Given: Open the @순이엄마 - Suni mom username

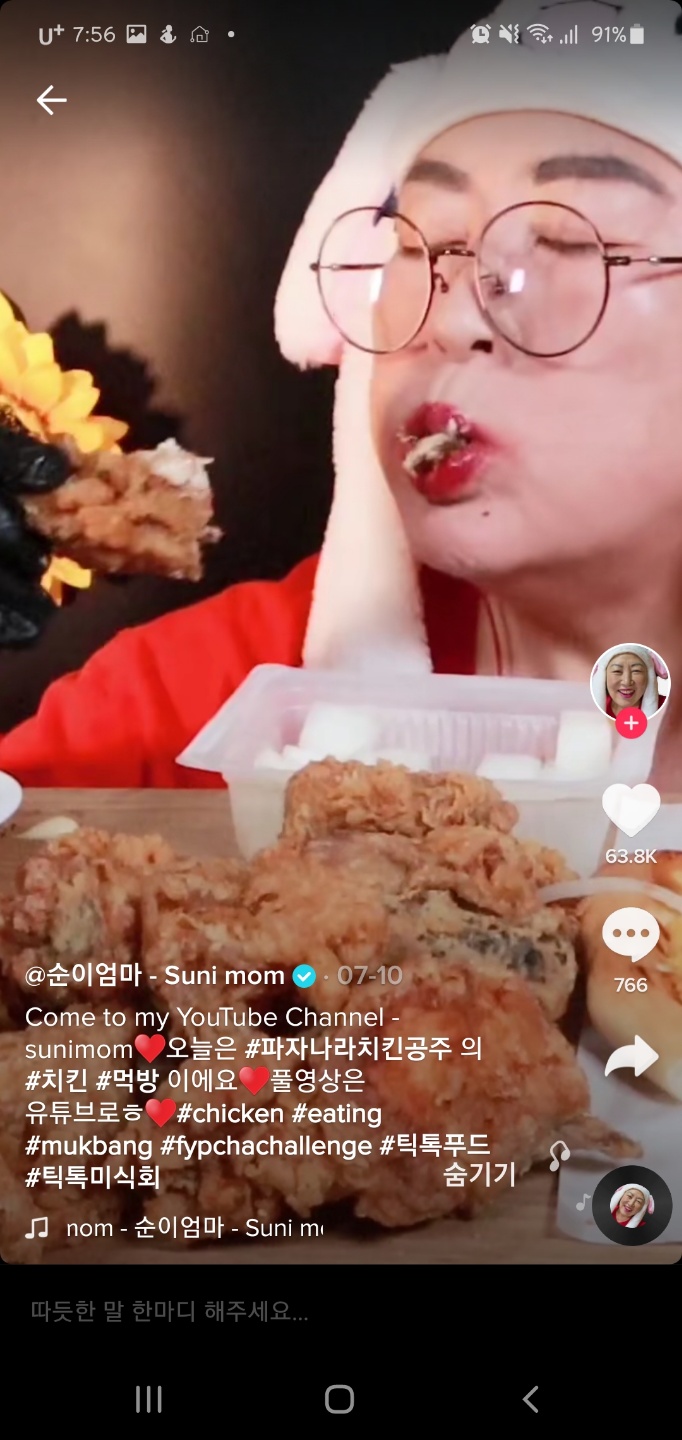Looking at the screenshot, I should [x=155, y=976].
